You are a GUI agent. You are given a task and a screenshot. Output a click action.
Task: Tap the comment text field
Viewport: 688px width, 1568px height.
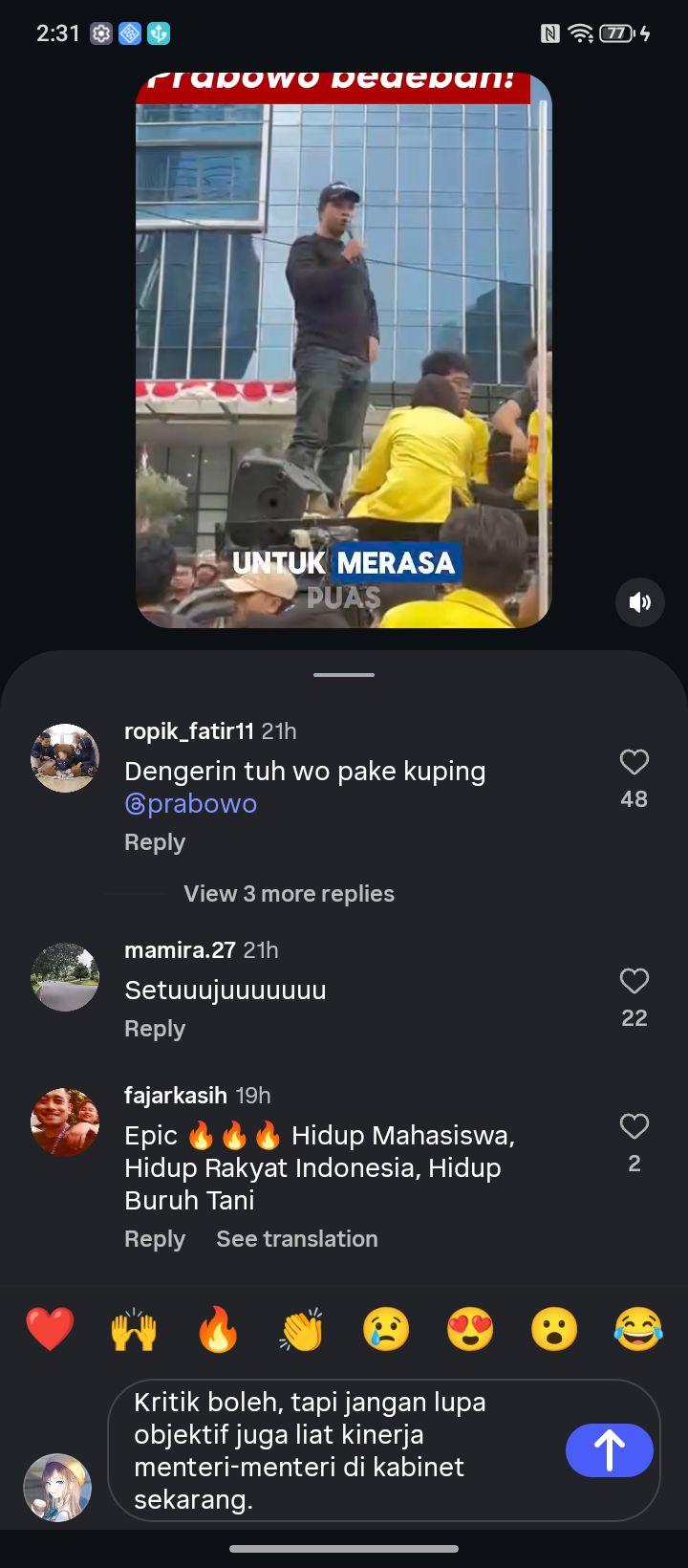tap(344, 1450)
